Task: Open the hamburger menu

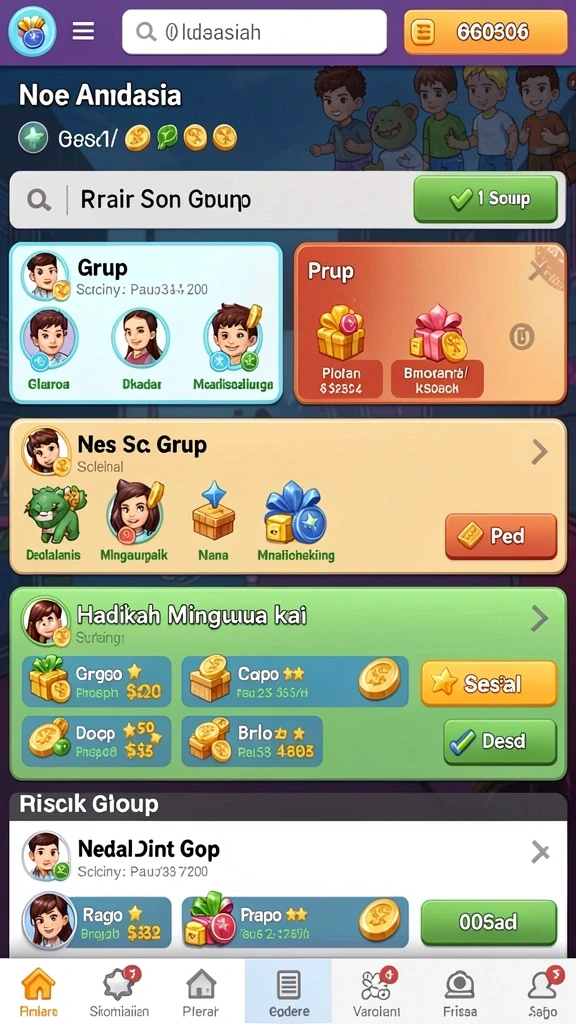Action: (83, 31)
